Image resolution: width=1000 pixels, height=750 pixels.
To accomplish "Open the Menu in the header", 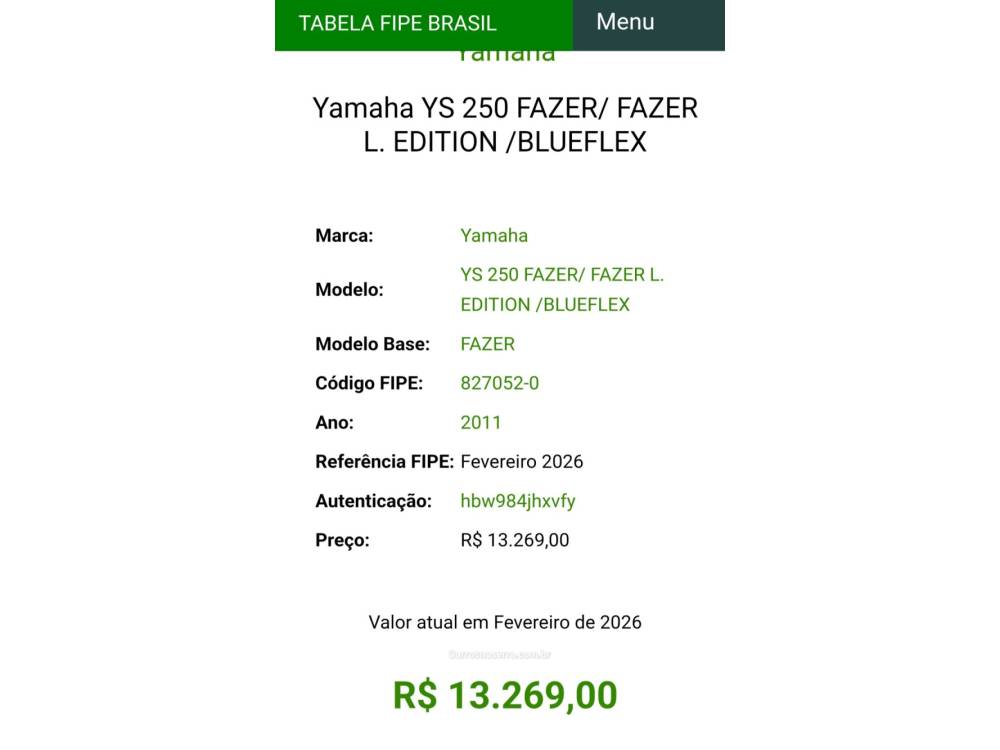I will click(x=626, y=22).
